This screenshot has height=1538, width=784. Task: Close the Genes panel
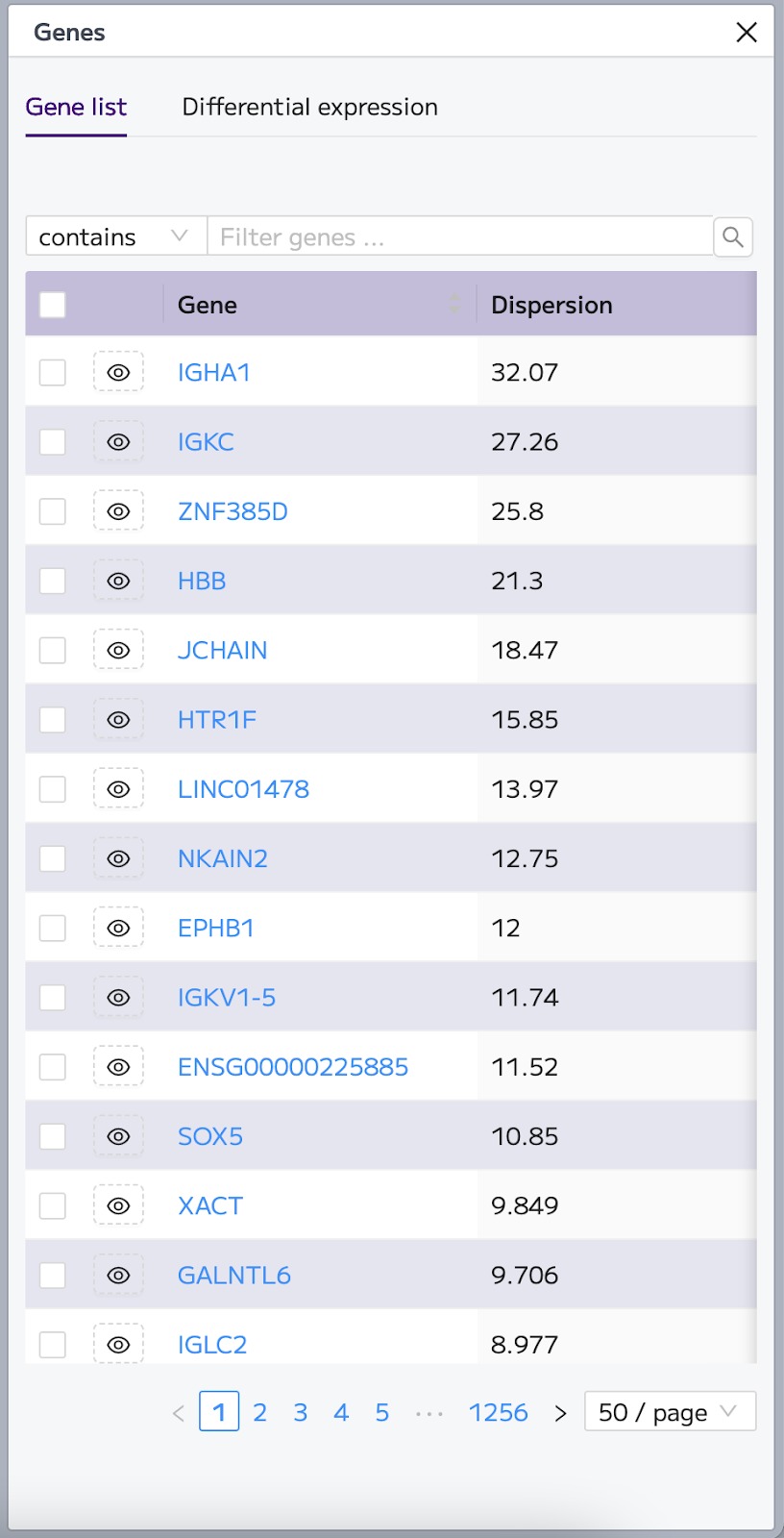tap(747, 33)
